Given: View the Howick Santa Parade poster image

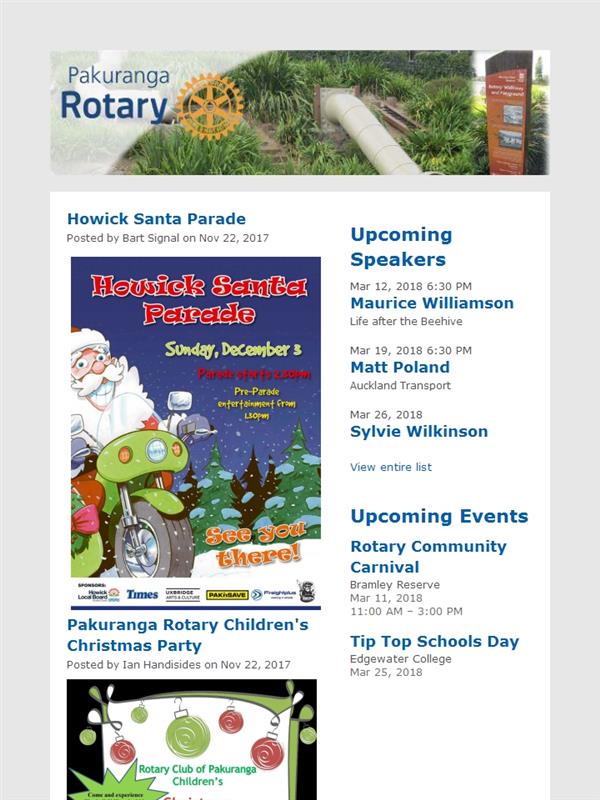Looking at the screenshot, I should (x=196, y=432).
